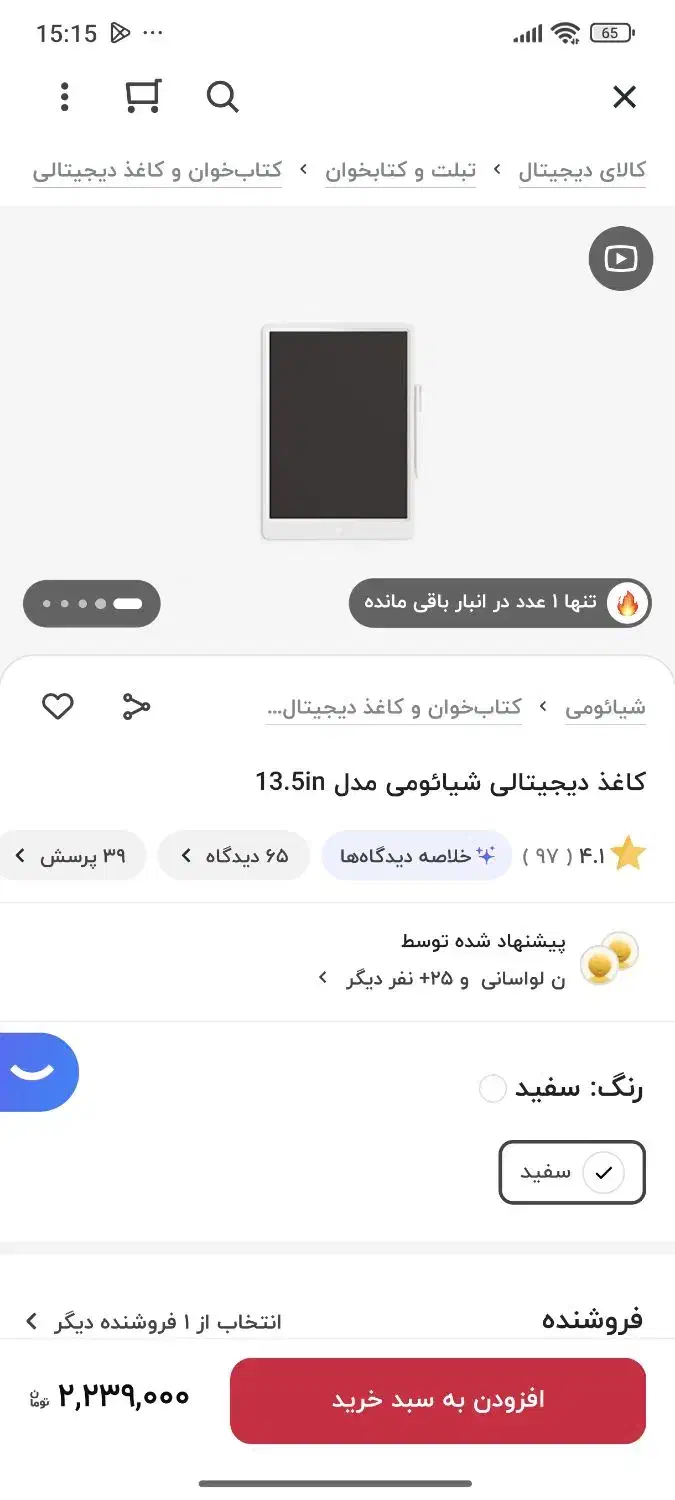The image size is (675, 1500).
Task: Tap افزودن به سبد خرید button
Action: click(x=438, y=1400)
